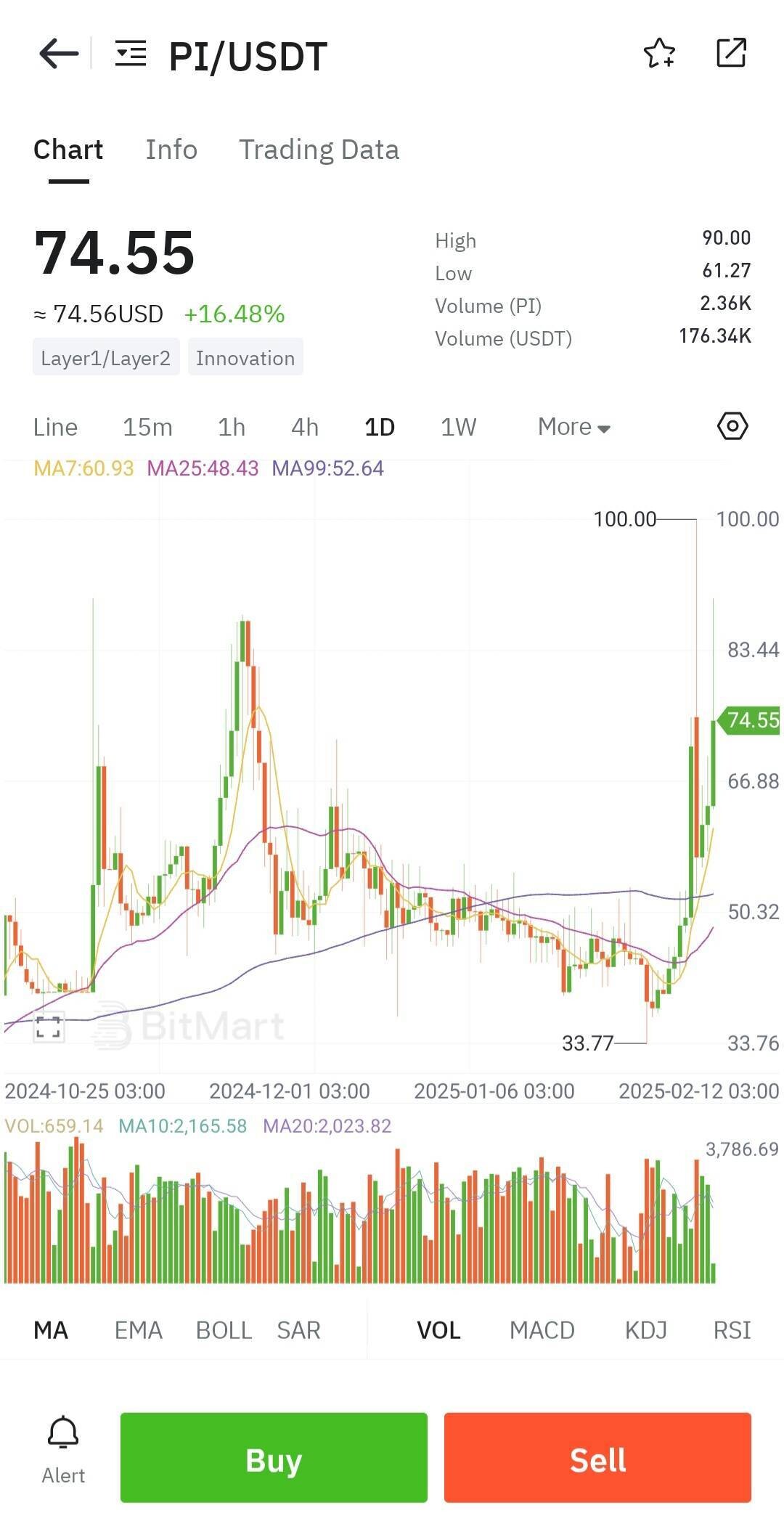Switch chart to Line view

tap(55, 427)
